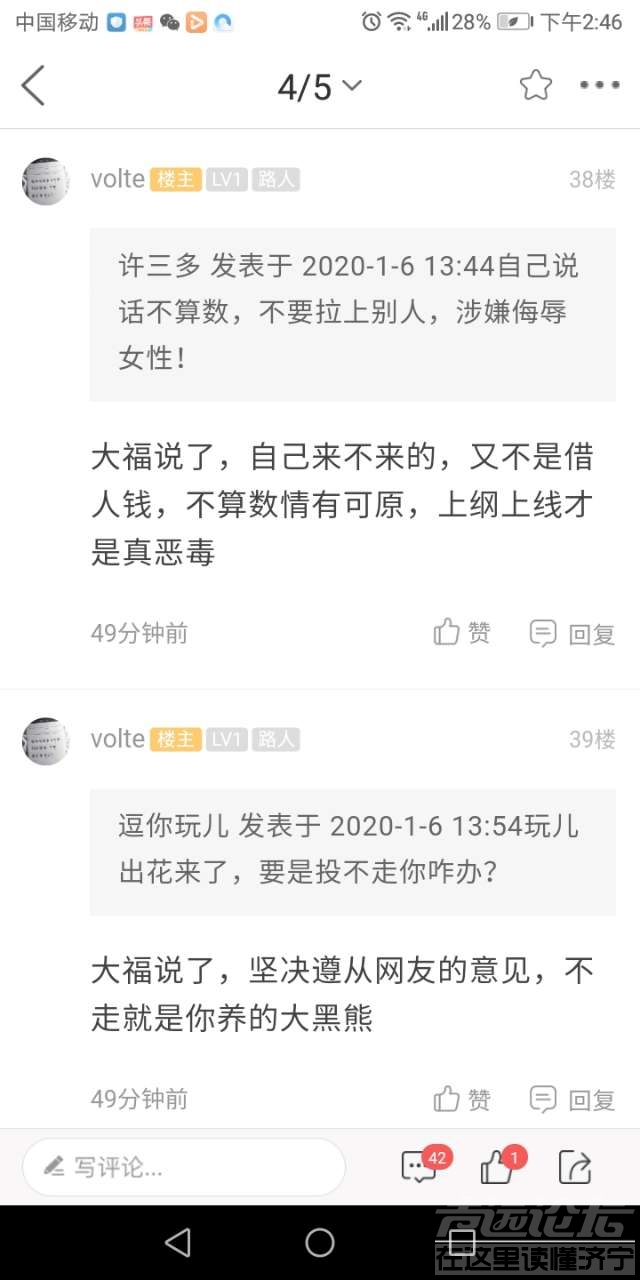Go back using the top-left arrow
Viewport: 640px width, 1280px height.
point(34,86)
